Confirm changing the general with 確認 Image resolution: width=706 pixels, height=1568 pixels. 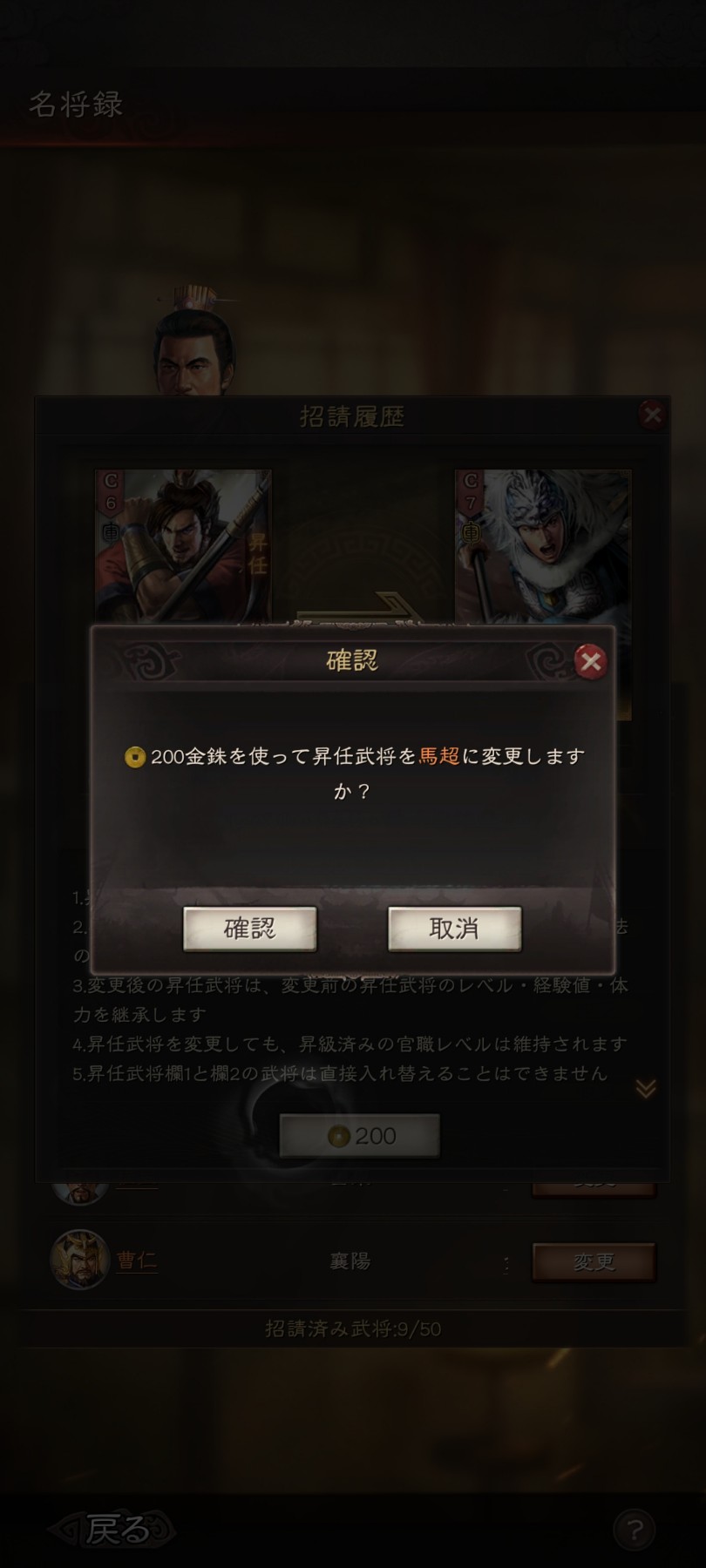point(249,929)
